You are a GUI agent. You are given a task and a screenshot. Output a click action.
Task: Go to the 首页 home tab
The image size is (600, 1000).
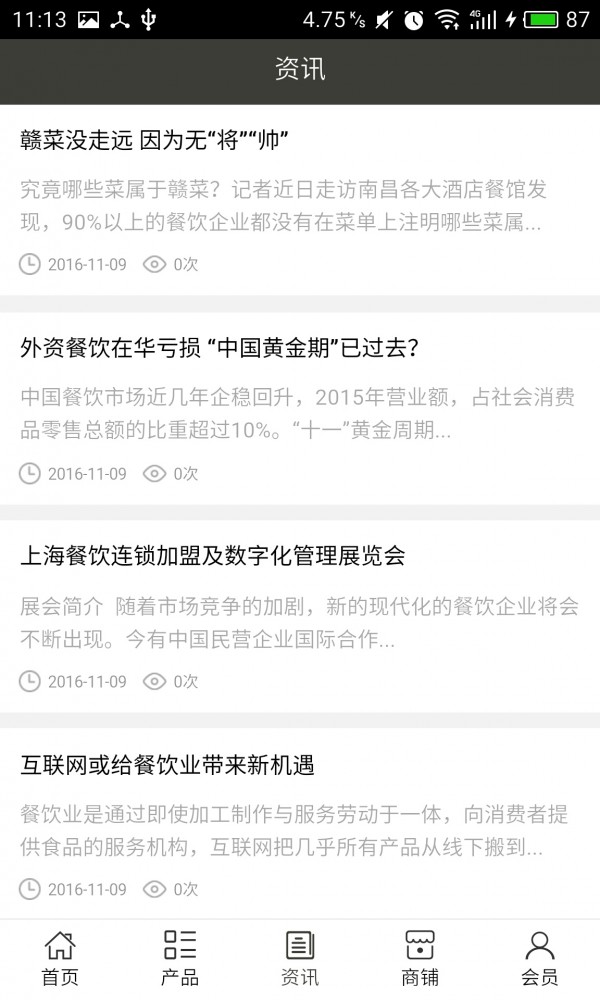click(60, 958)
